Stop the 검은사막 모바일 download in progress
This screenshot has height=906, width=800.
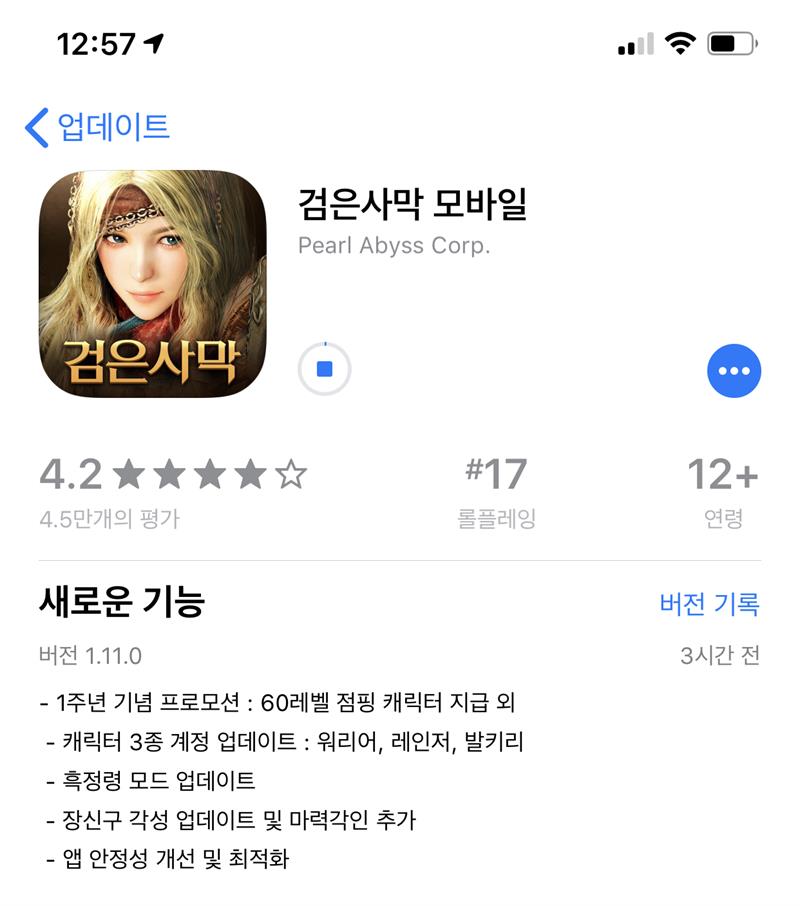(x=324, y=370)
